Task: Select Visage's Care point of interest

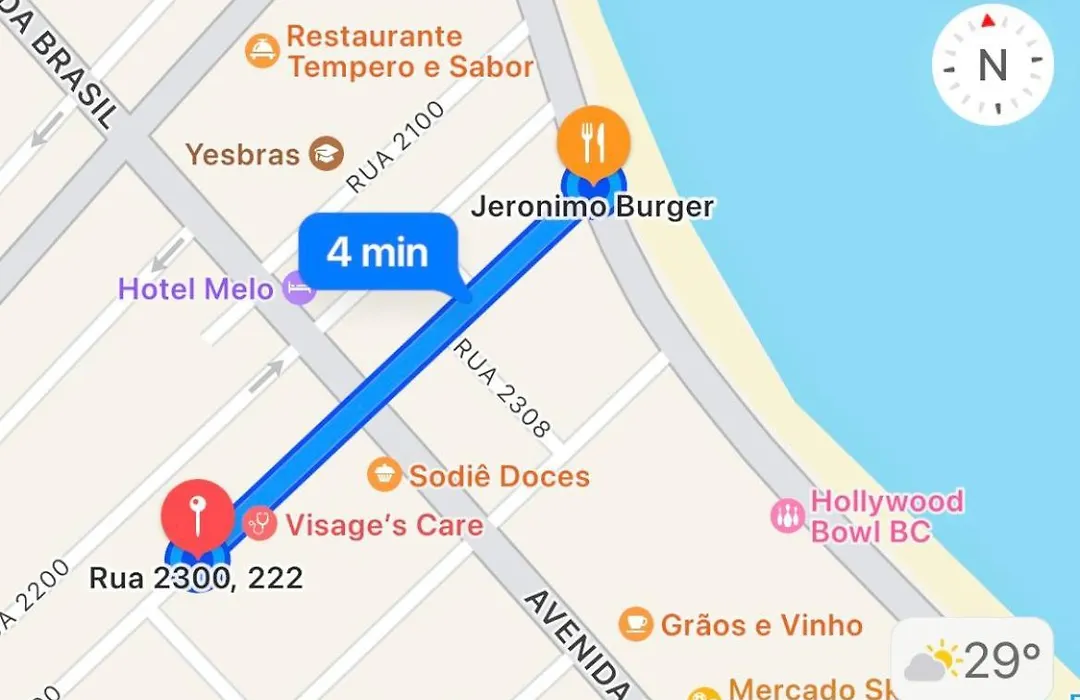Action: coord(260,523)
